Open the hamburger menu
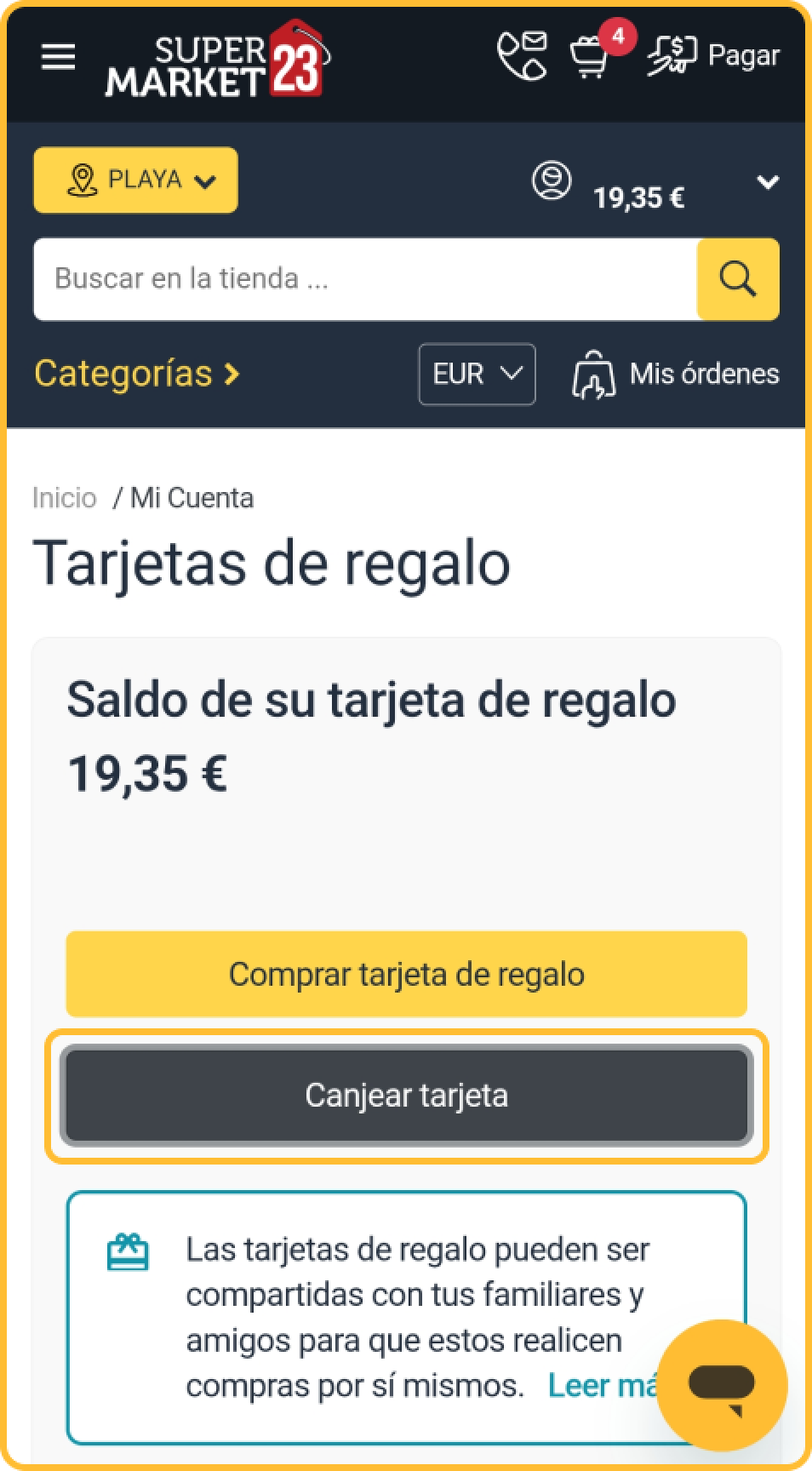This screenshot has height=1471, width=812. point(58,57)
